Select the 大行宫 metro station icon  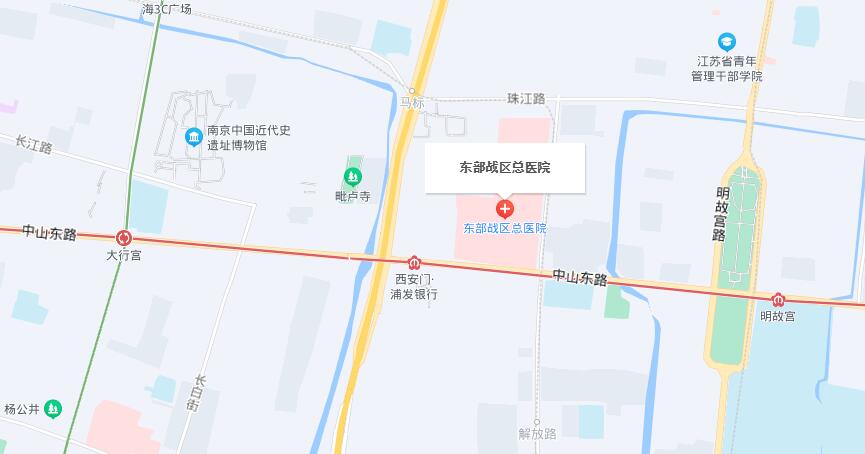coord(124,238)
